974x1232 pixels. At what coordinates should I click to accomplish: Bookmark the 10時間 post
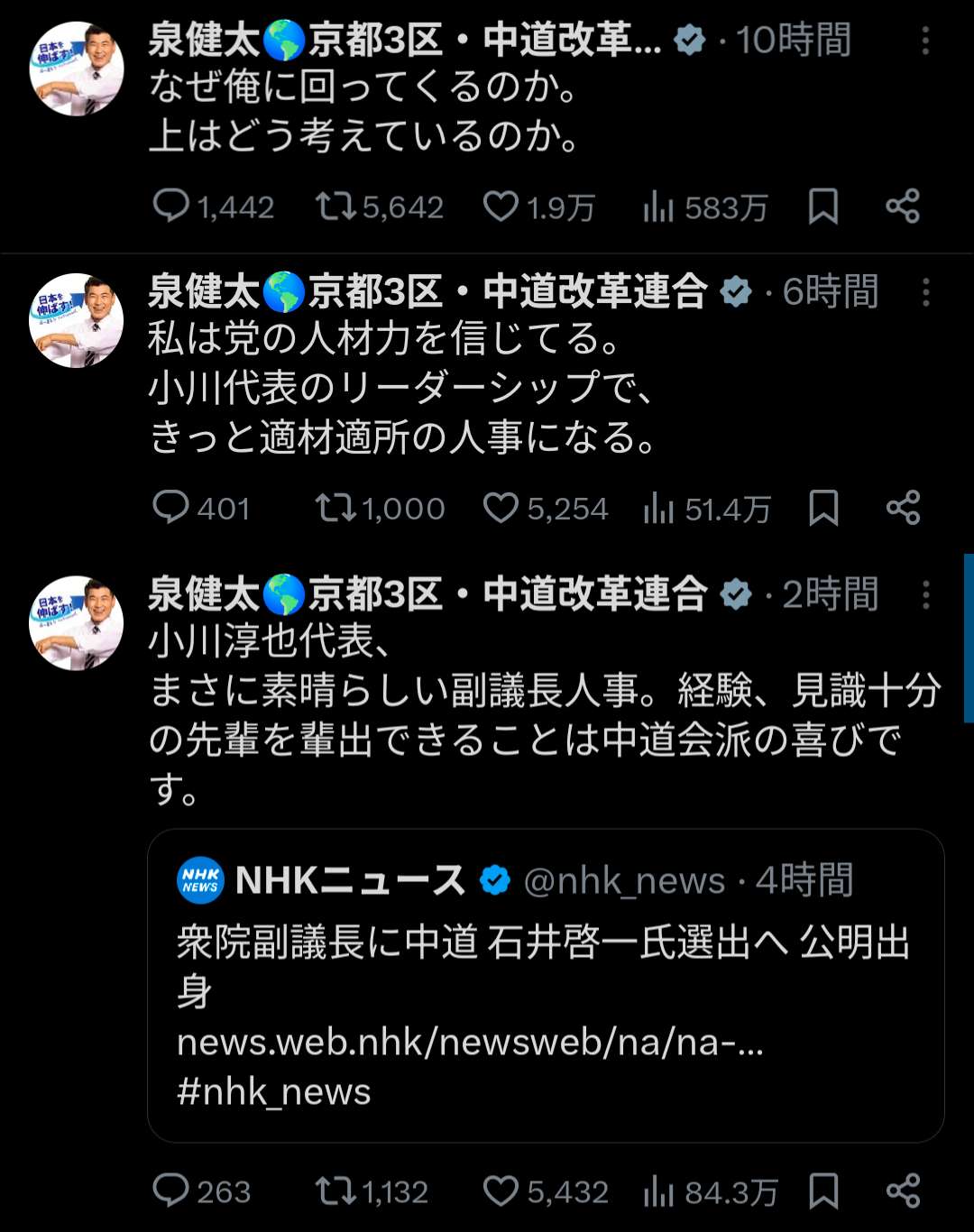(x=823, y=207)
